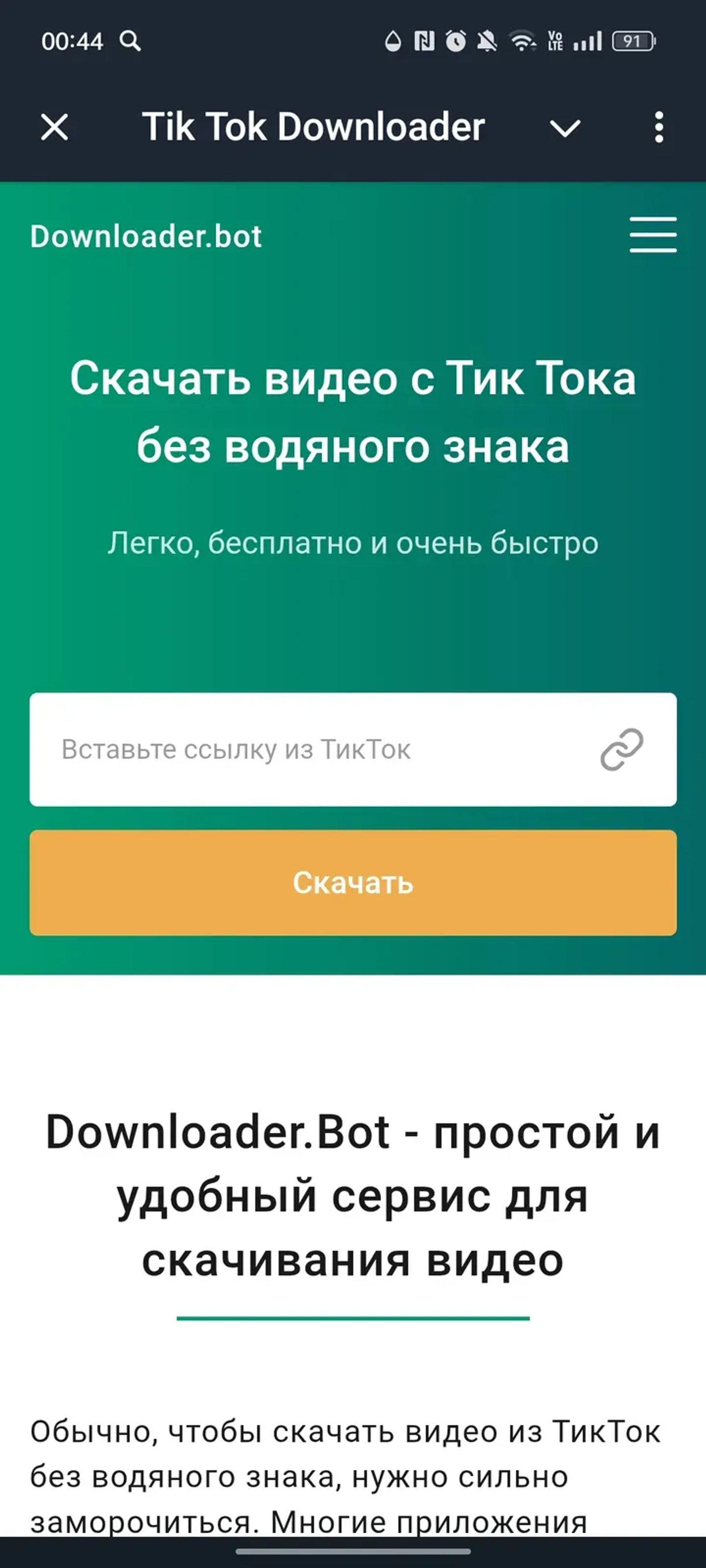Open the three-dot overflow menu
This screenshot has width=706, height=1568.
[x=658, y=128]
